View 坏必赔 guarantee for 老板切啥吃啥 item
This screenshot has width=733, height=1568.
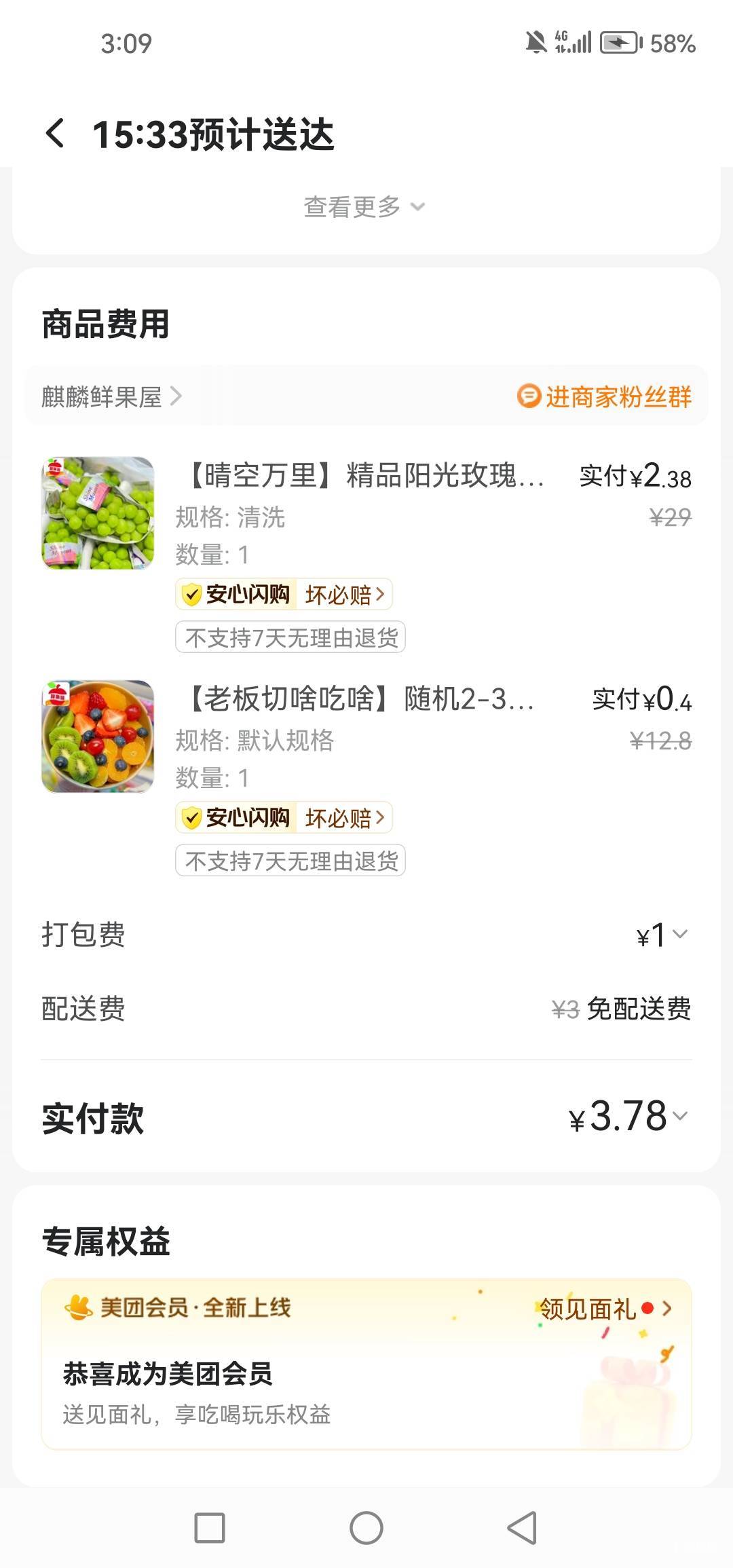pyautogui.click(x=345, y=819)
